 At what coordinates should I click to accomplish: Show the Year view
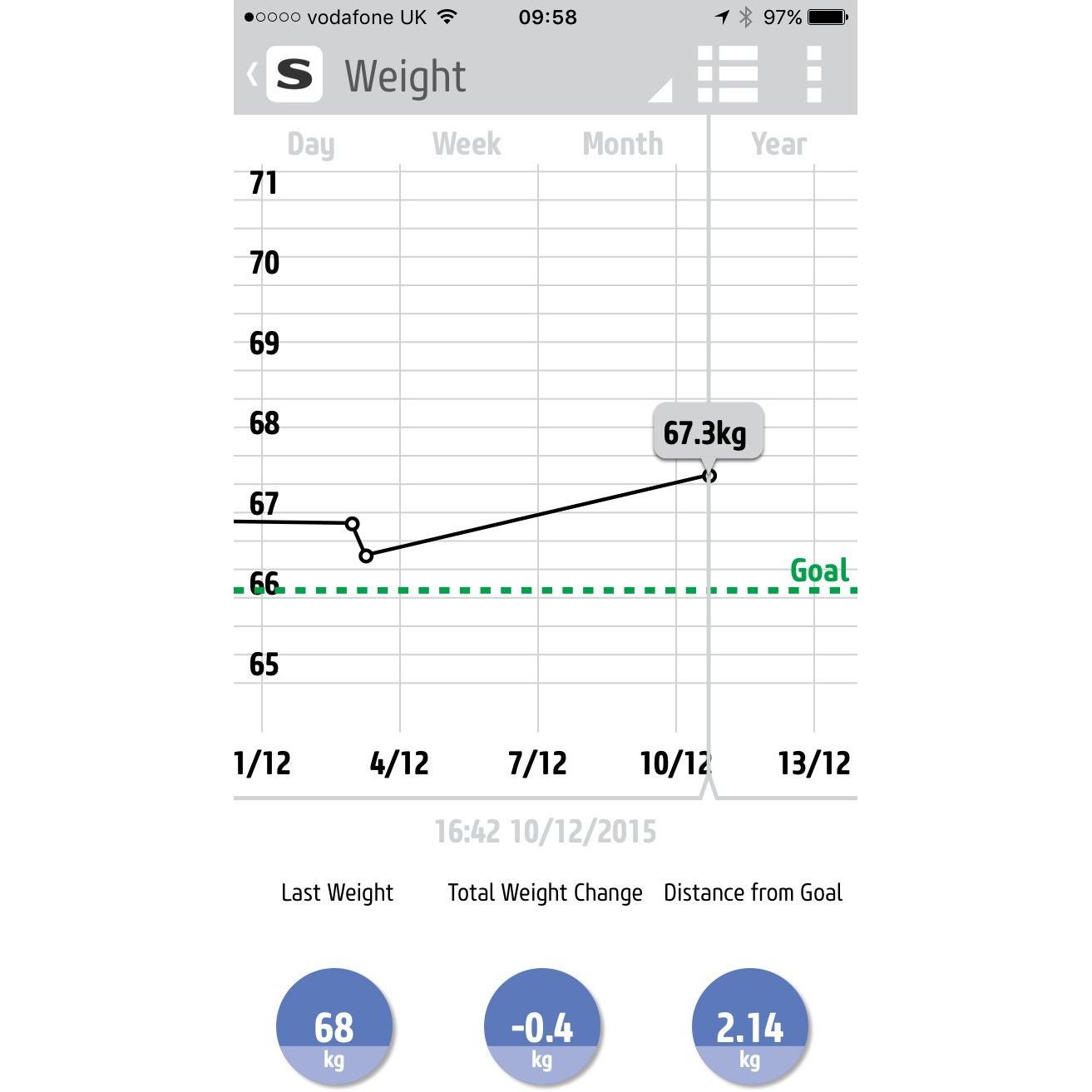778,144
